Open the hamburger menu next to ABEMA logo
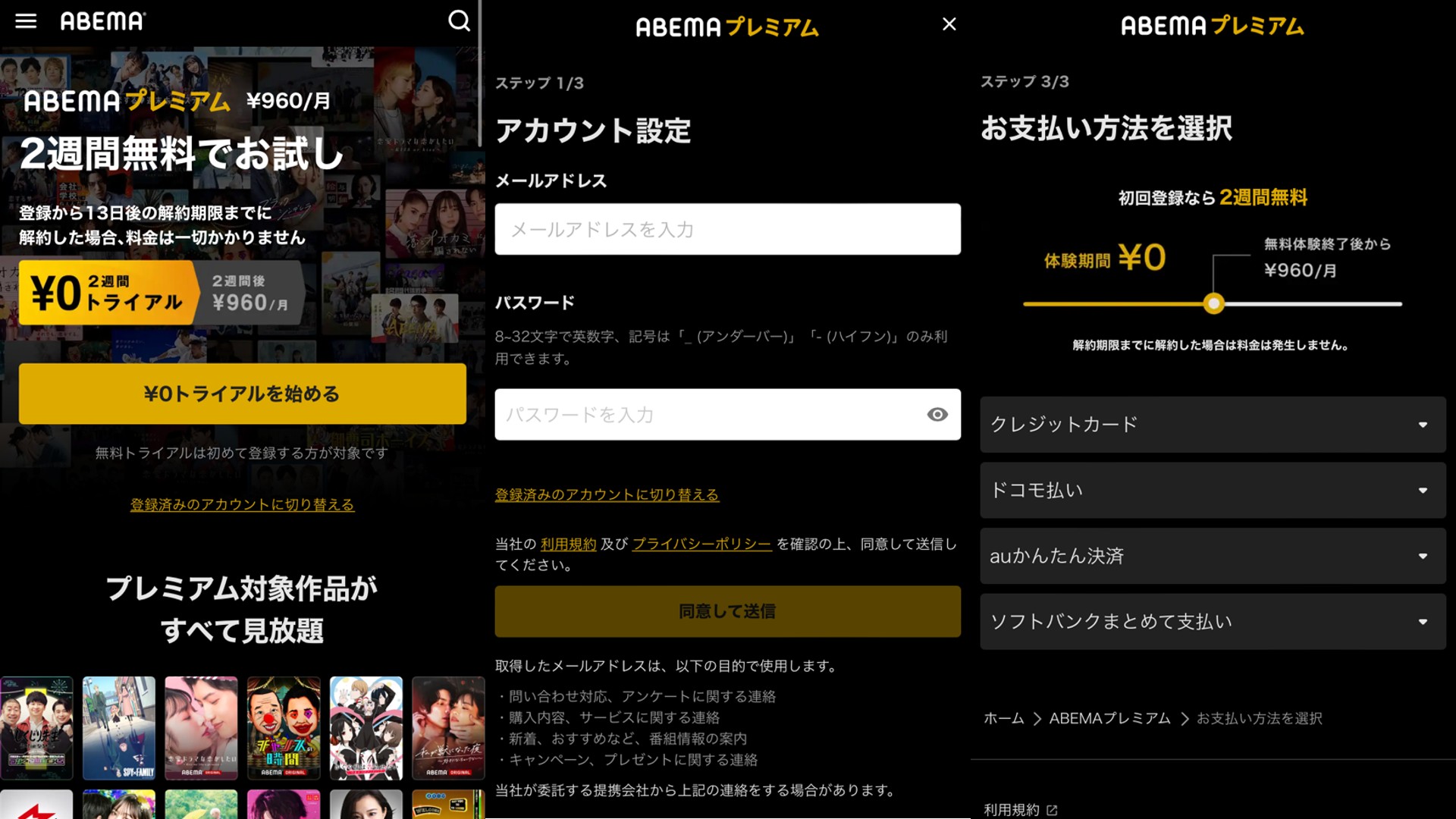Image resolution: width=1456 pixels, height=819 pixels. [26, 21]
